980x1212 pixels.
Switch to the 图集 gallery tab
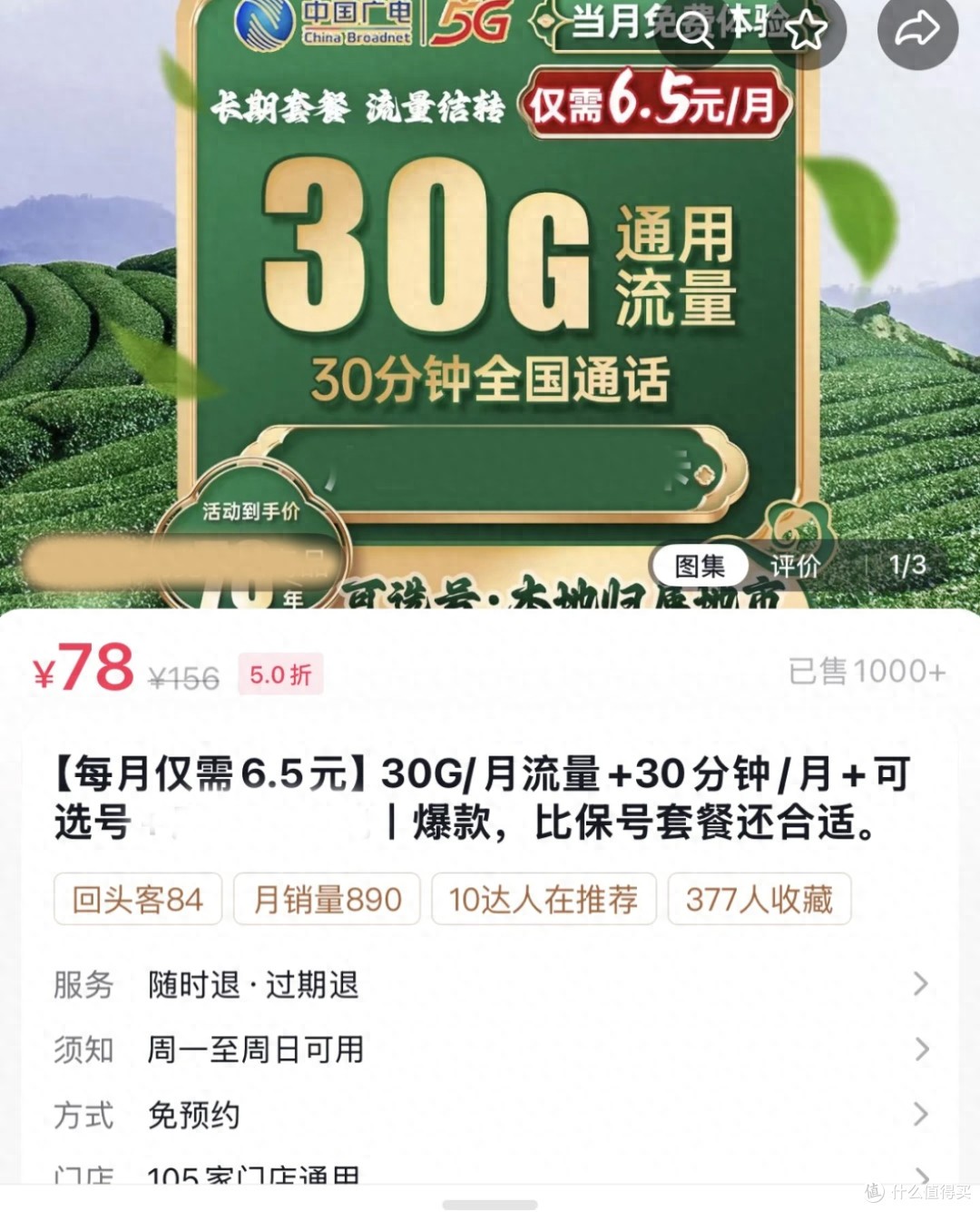[700, 566]
